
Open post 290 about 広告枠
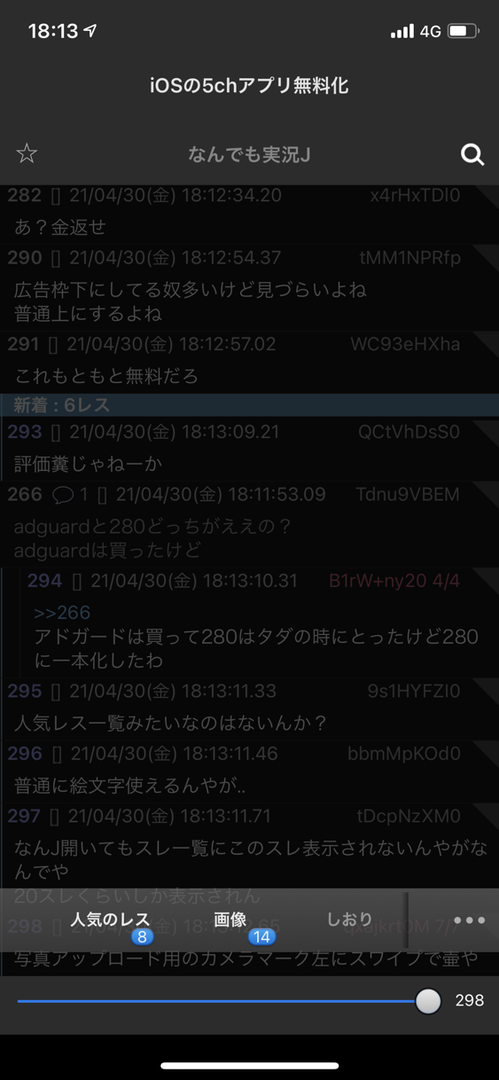click(x=250, y=288)
